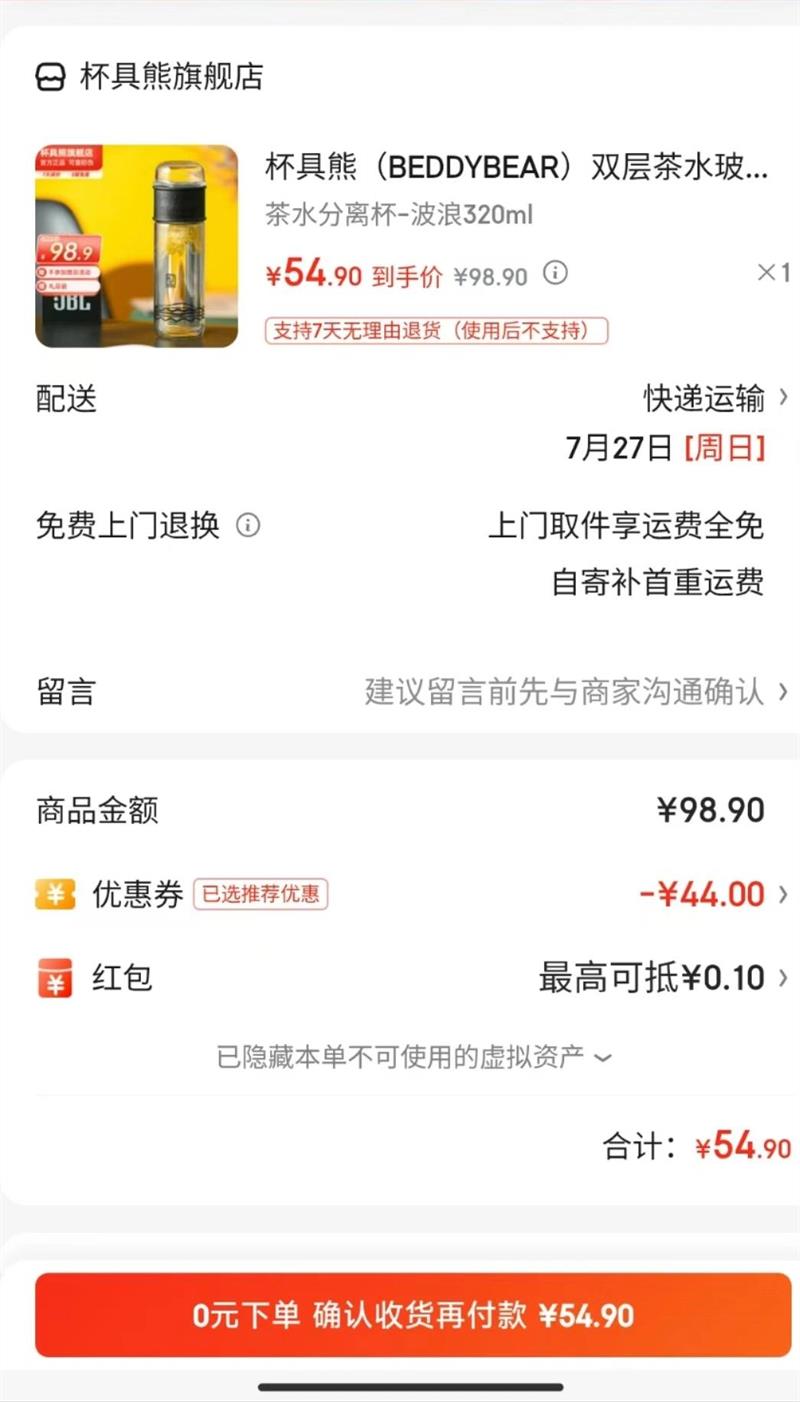This screenshot has width=800, height=1402.
Task: Open the BEDDYBEAR tea cup product image
Action: point(137,246)
